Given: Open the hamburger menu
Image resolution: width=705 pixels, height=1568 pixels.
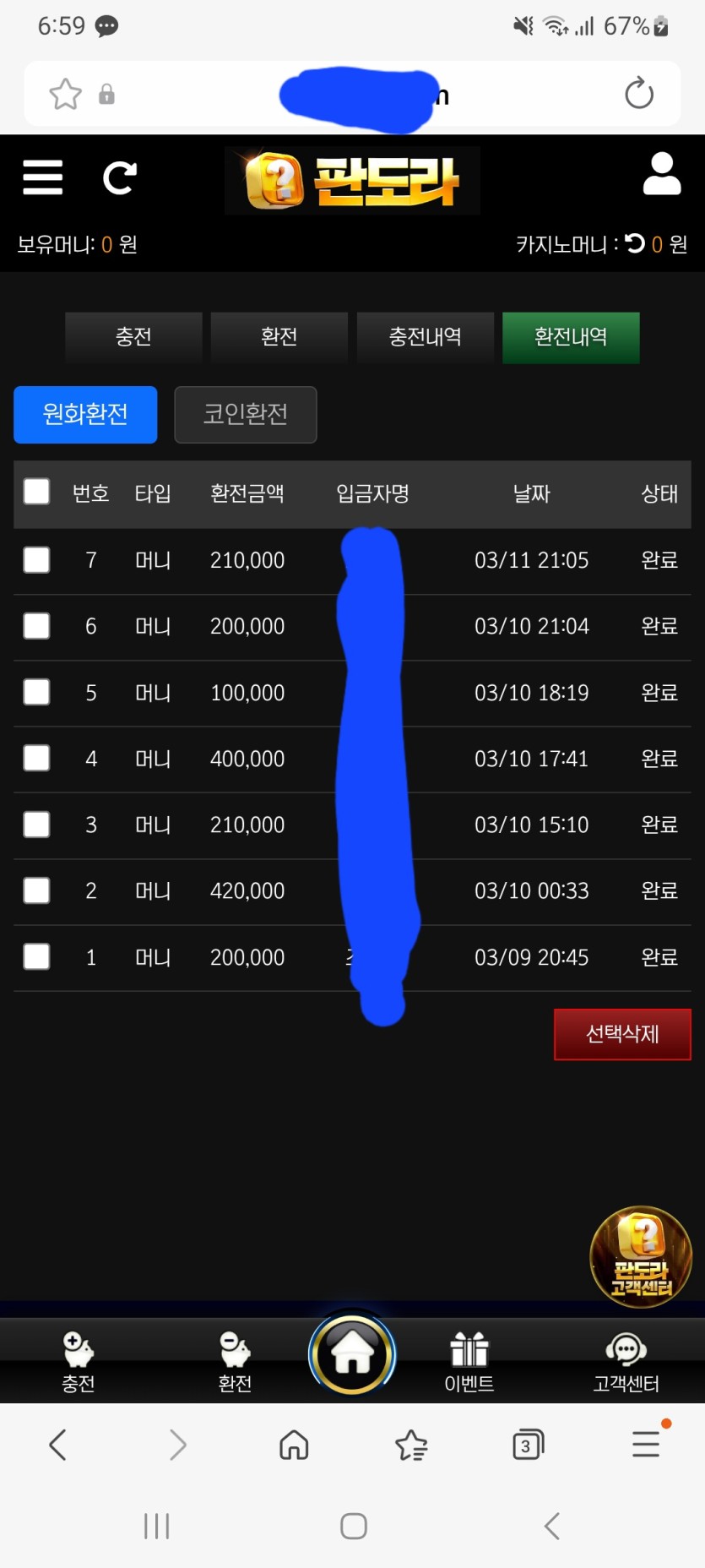Looking at the screenshot, I should 42,177.
